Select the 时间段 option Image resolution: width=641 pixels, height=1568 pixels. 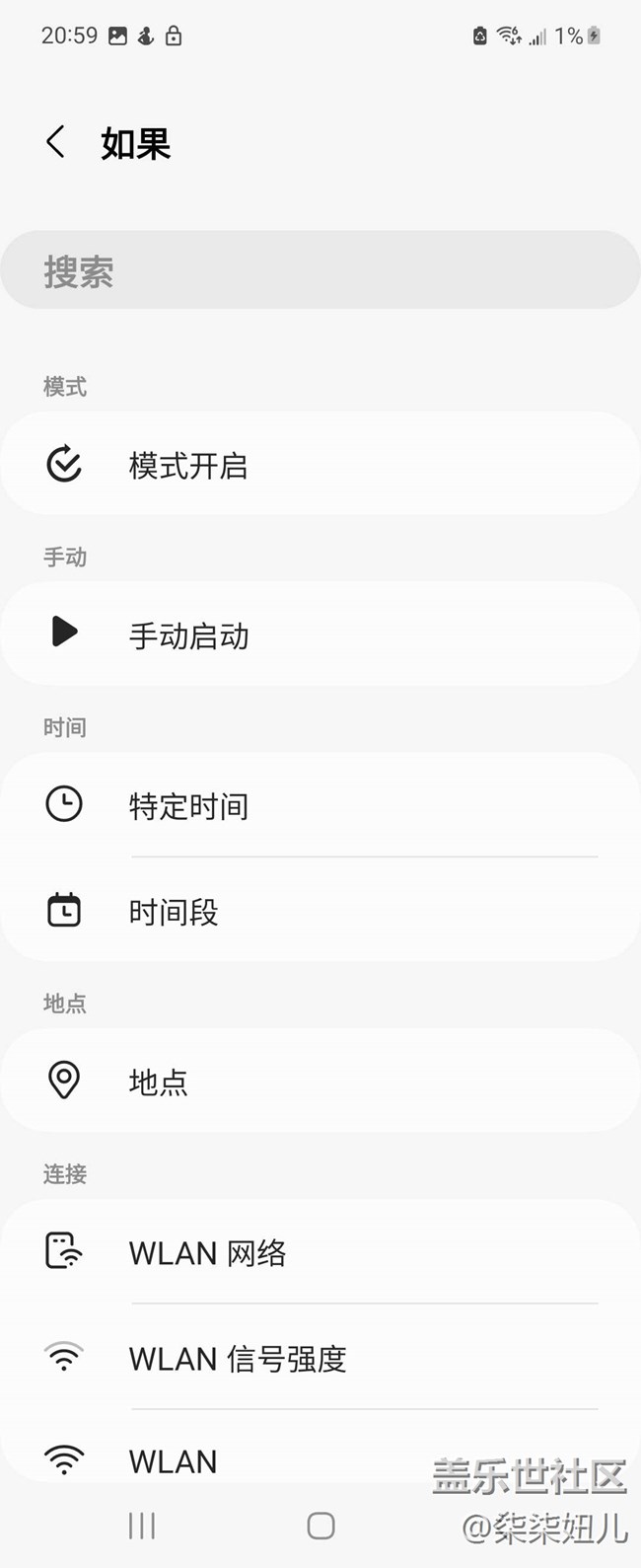(x=320, y=911)
